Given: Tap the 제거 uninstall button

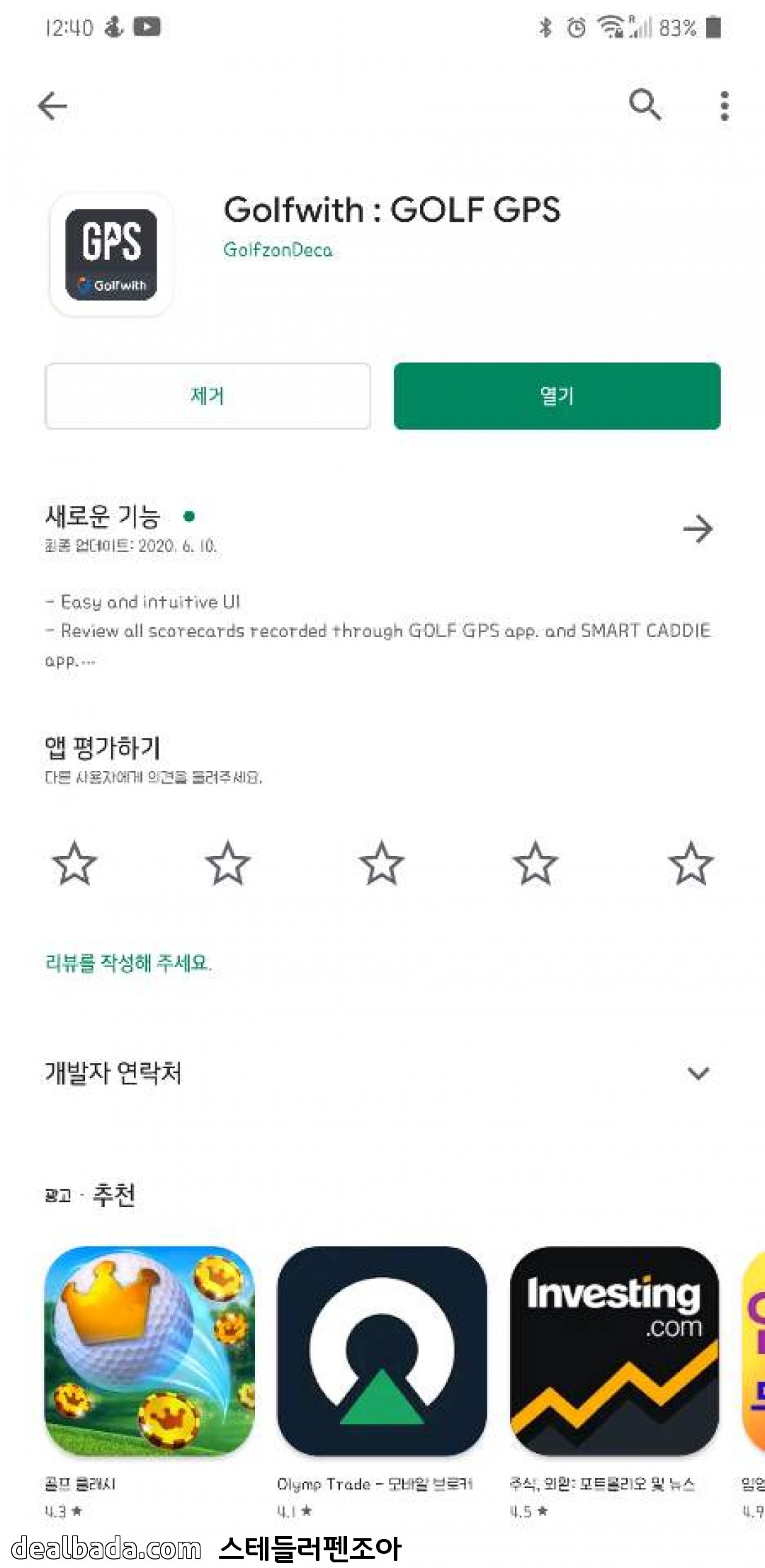Looking at the screenshot, I should tap(208, 396).
